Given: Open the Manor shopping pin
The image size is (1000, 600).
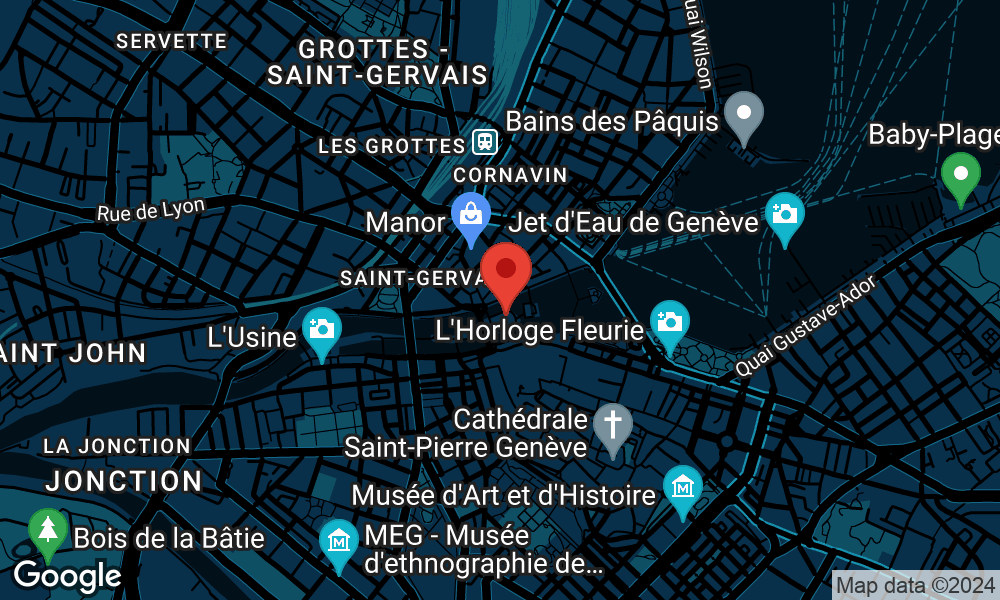Looking at the screenshot, I should pos(470,214).
